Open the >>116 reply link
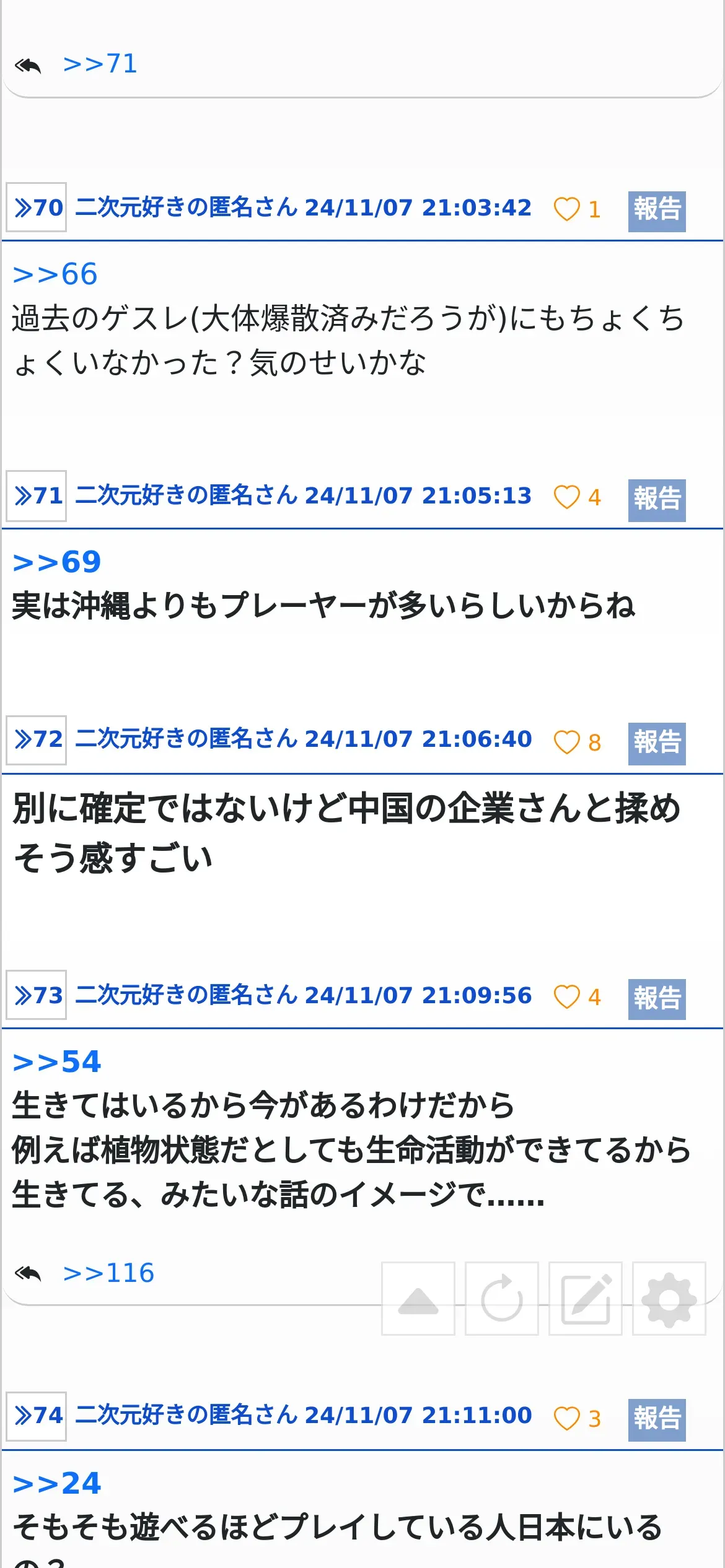This screenshot has height=1568, width=725. click(x=108, y=1273)
